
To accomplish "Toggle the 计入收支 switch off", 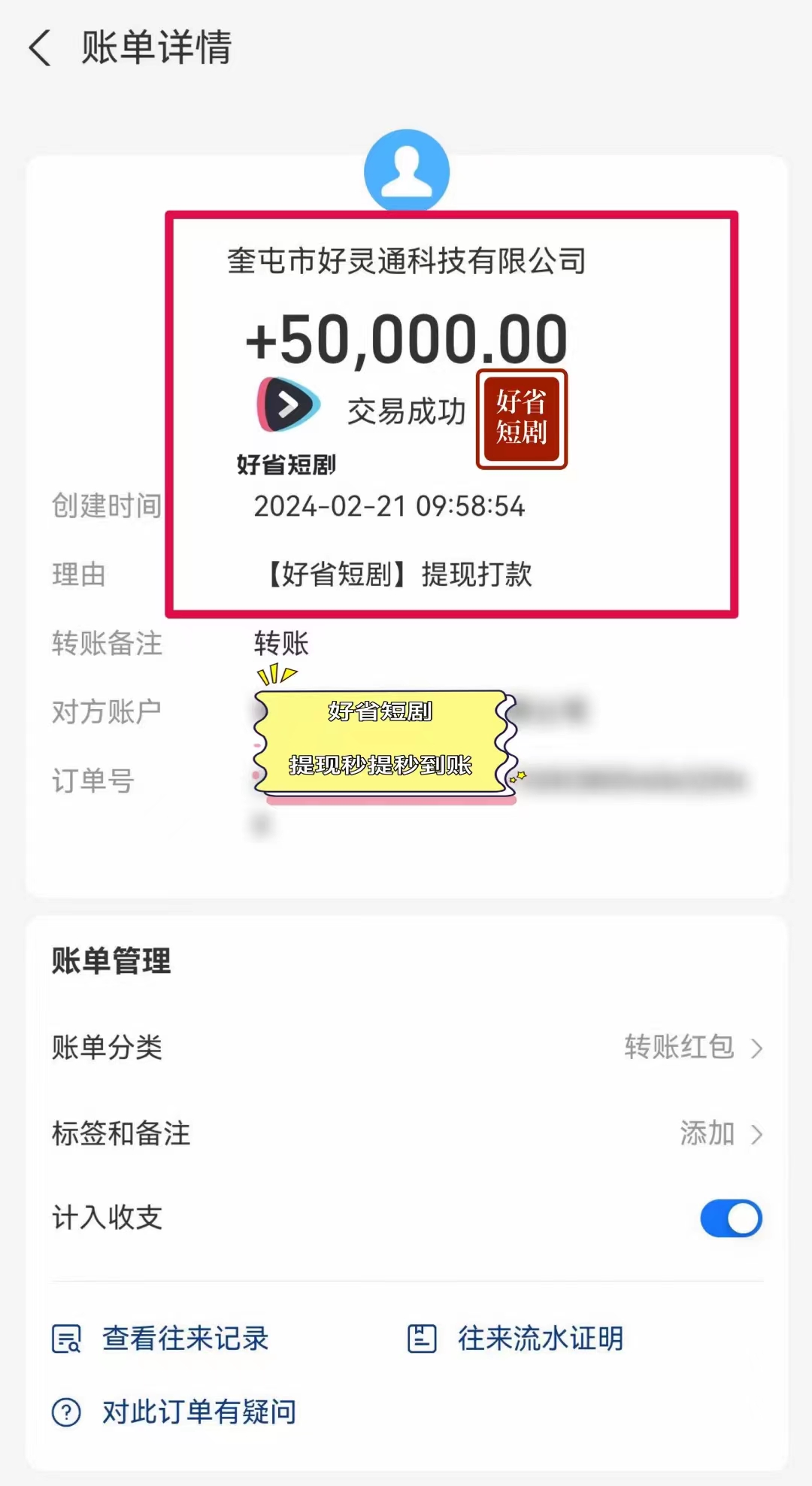I will [730, 1218].
